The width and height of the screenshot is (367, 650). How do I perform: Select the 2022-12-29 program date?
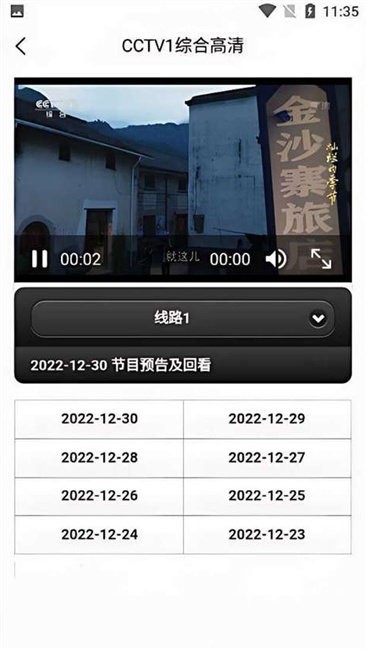267,419
